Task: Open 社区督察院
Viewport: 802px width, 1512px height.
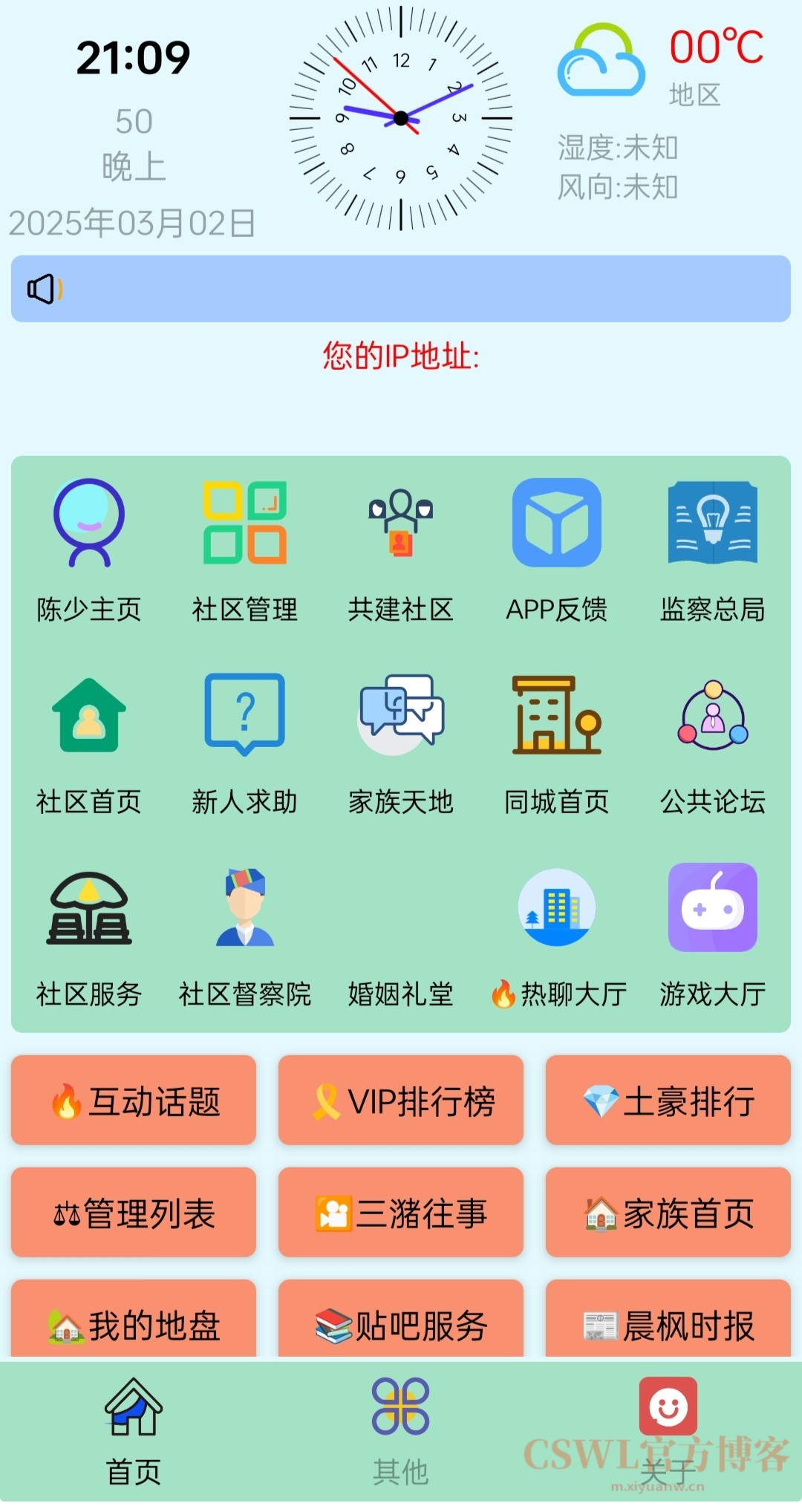Action: pos(245,936)
